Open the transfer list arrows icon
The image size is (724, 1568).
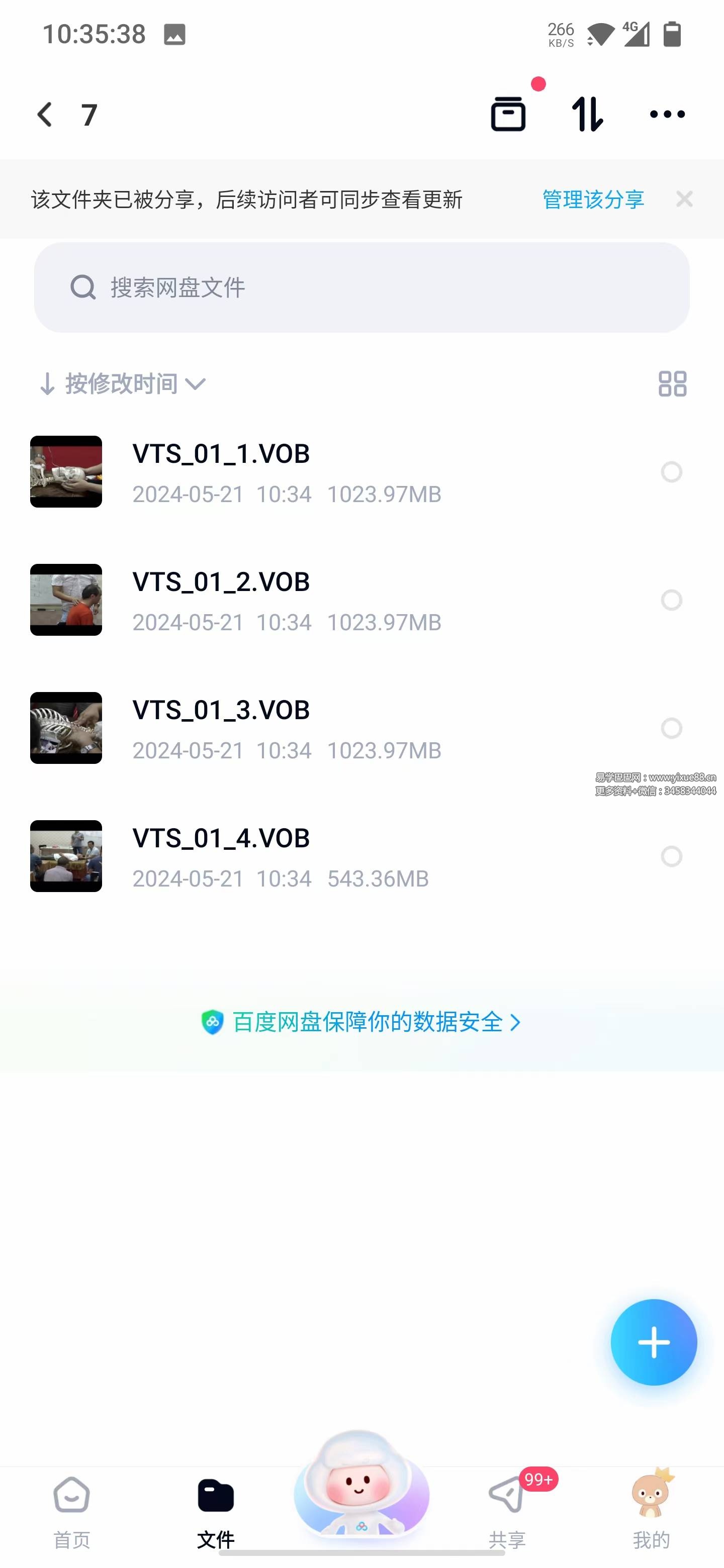tap(587, 114)
